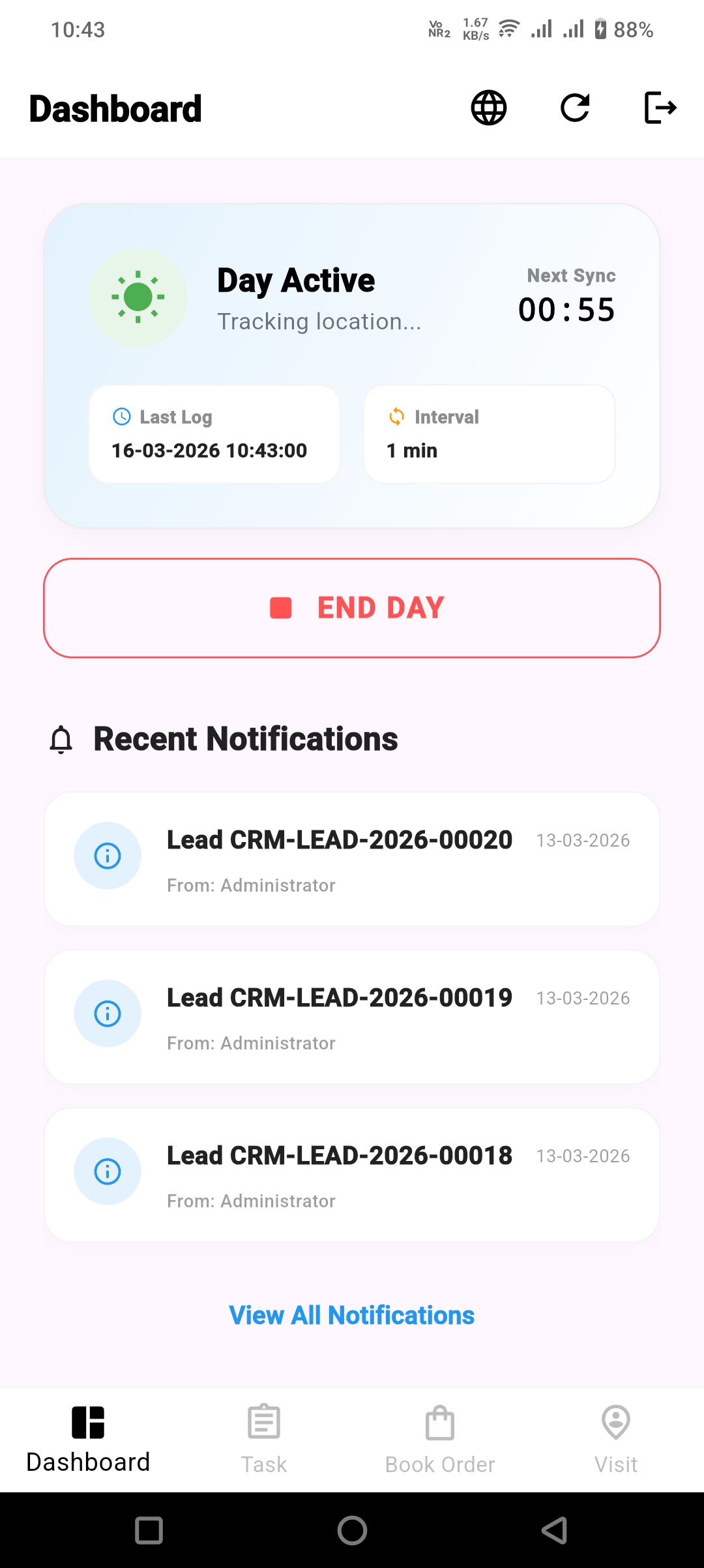704x1568 pixels.
Task: Open the globe language selector
Action: pos(488,108)
